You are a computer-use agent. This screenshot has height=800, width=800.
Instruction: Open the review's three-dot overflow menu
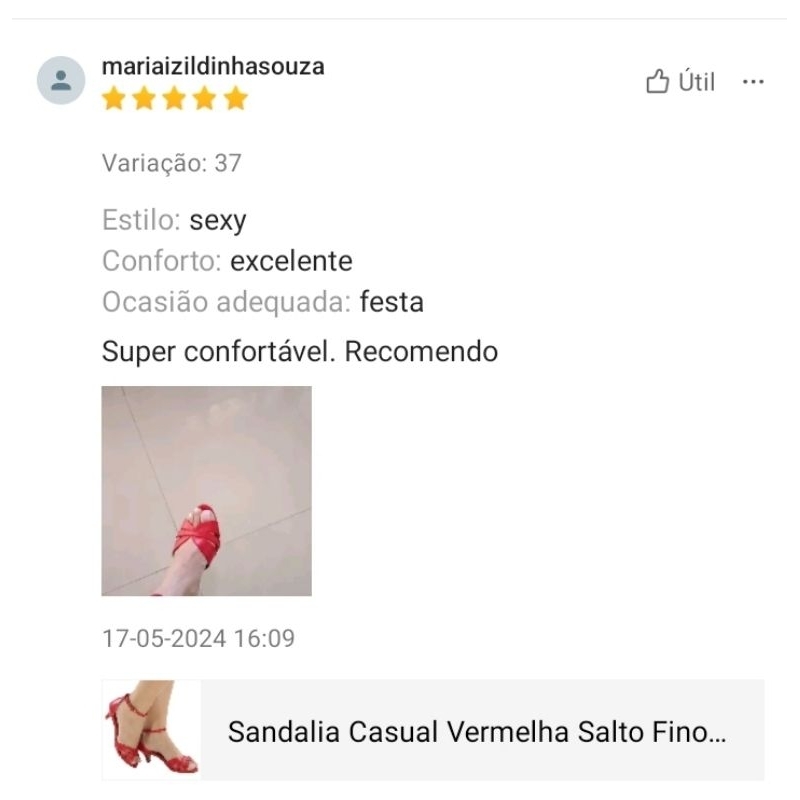coord(753,82)
